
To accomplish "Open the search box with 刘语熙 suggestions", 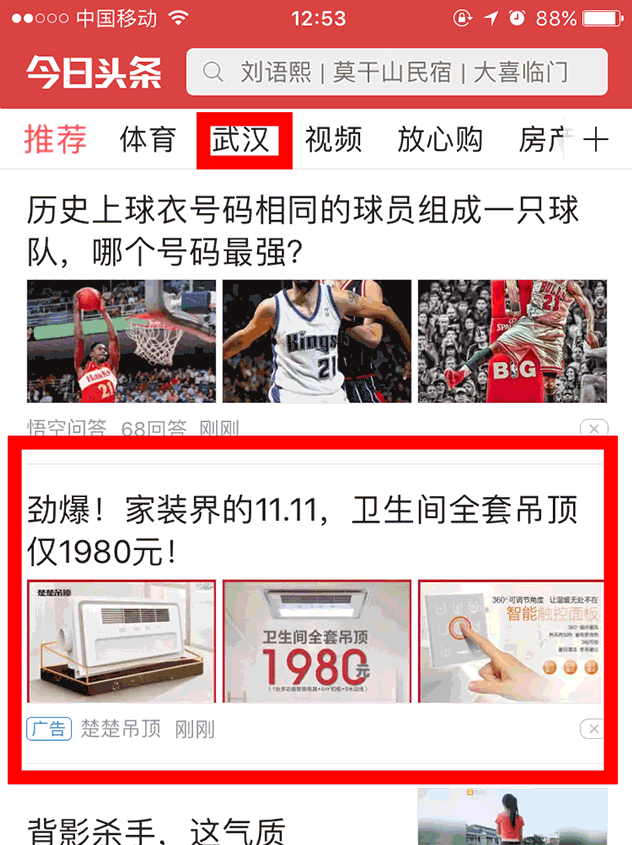I will click(396, 72).
